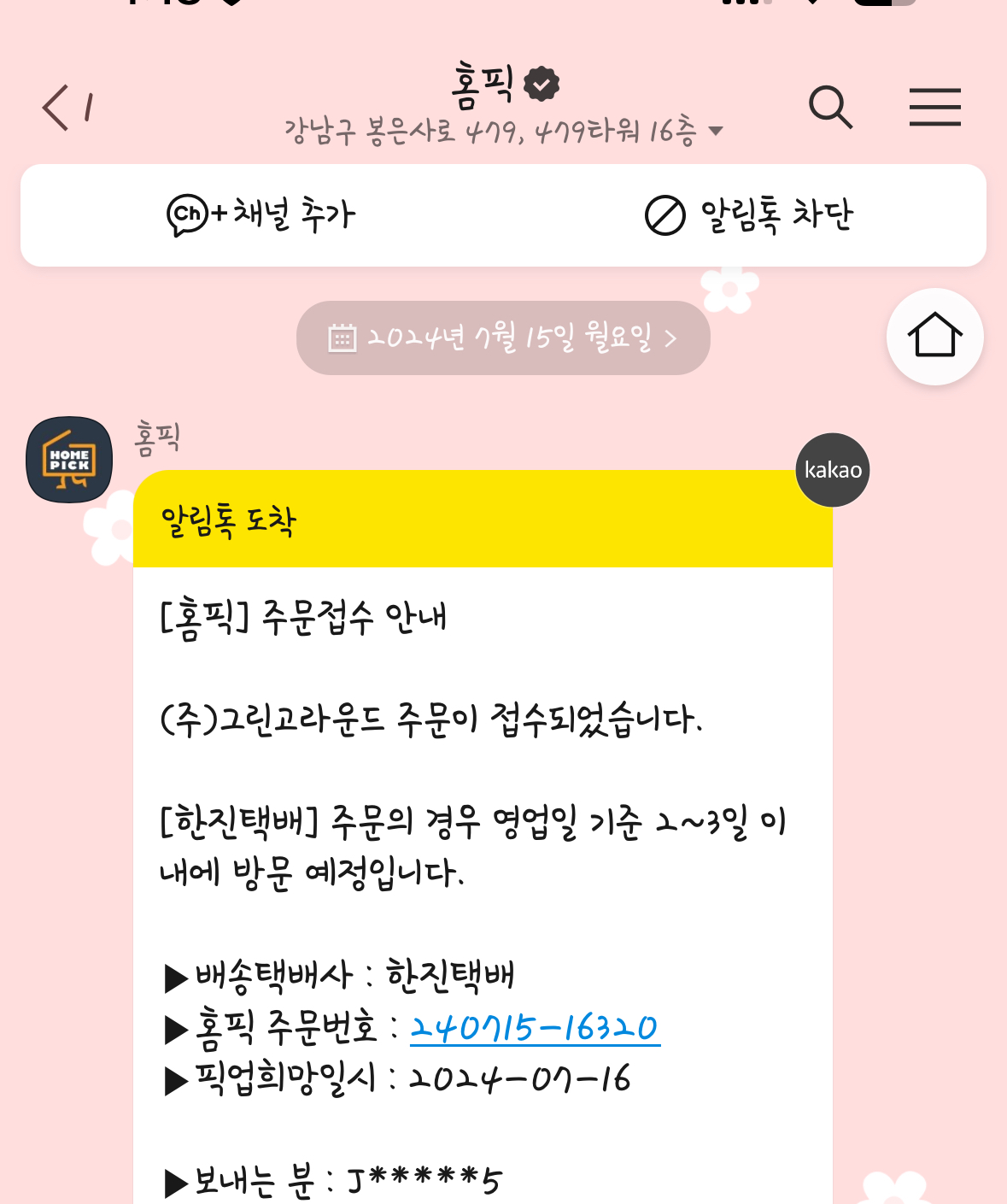Open the 홈픽 profile picture
Image resolution: width=1007 pixels, height=1204 pixels.
[x=69, y=460]
